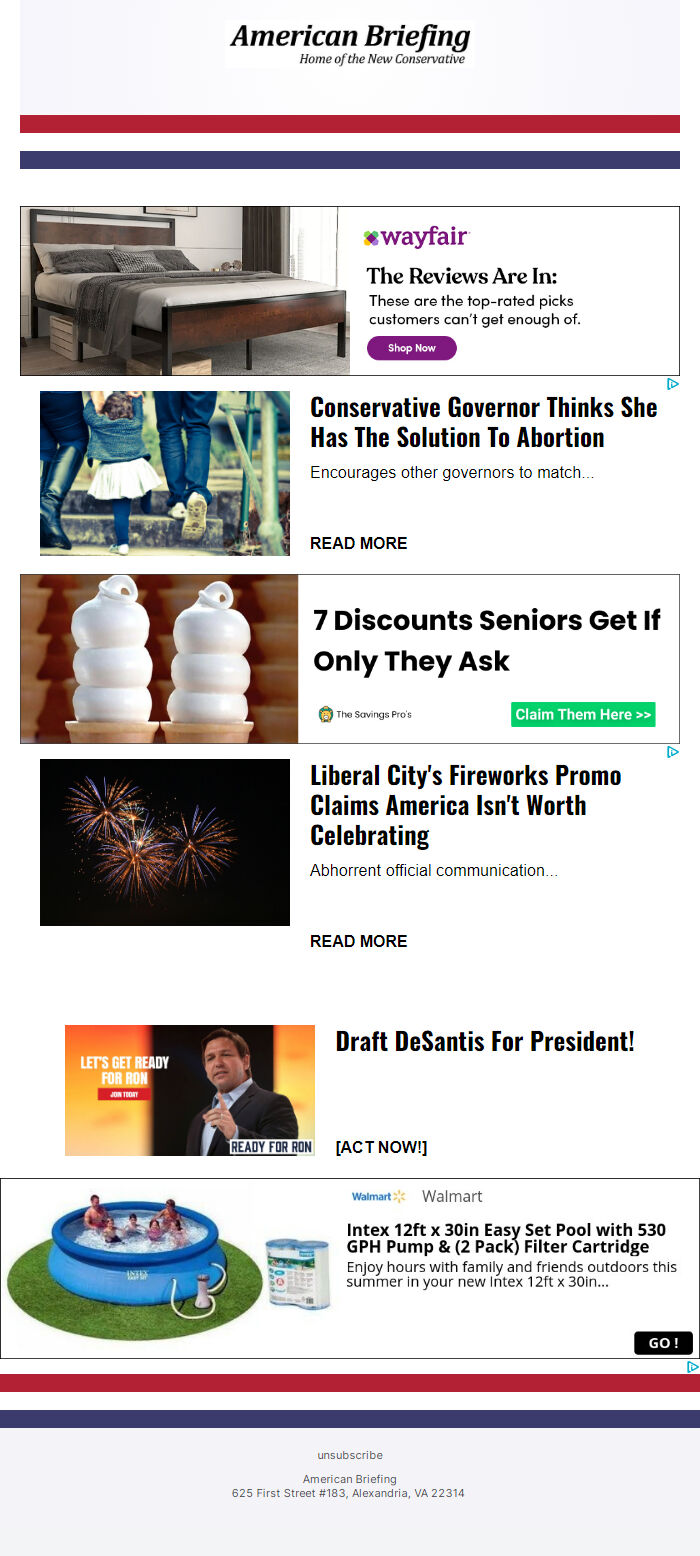Open AdChoices icon below the Walmart ad

pos(692,1367)
